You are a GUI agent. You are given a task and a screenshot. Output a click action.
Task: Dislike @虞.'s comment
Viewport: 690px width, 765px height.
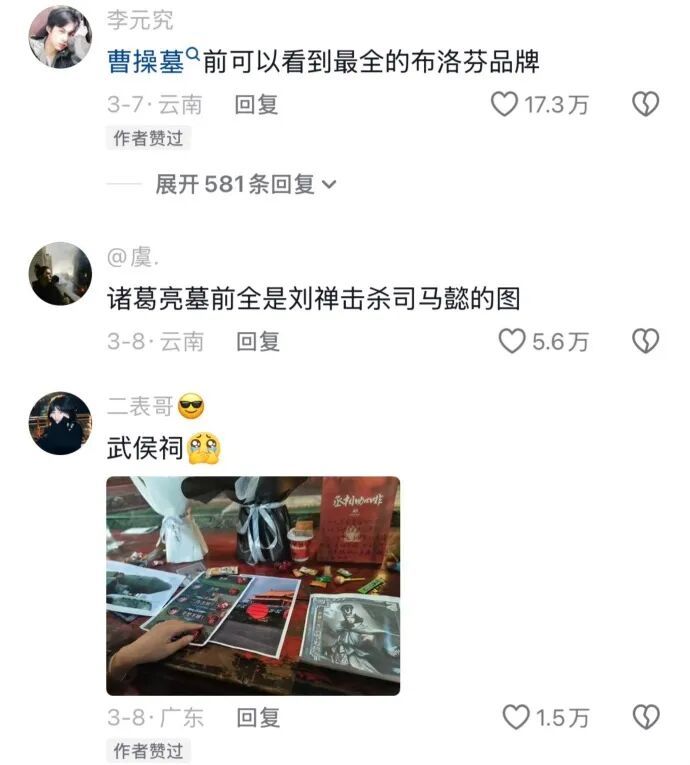(646, 341)
